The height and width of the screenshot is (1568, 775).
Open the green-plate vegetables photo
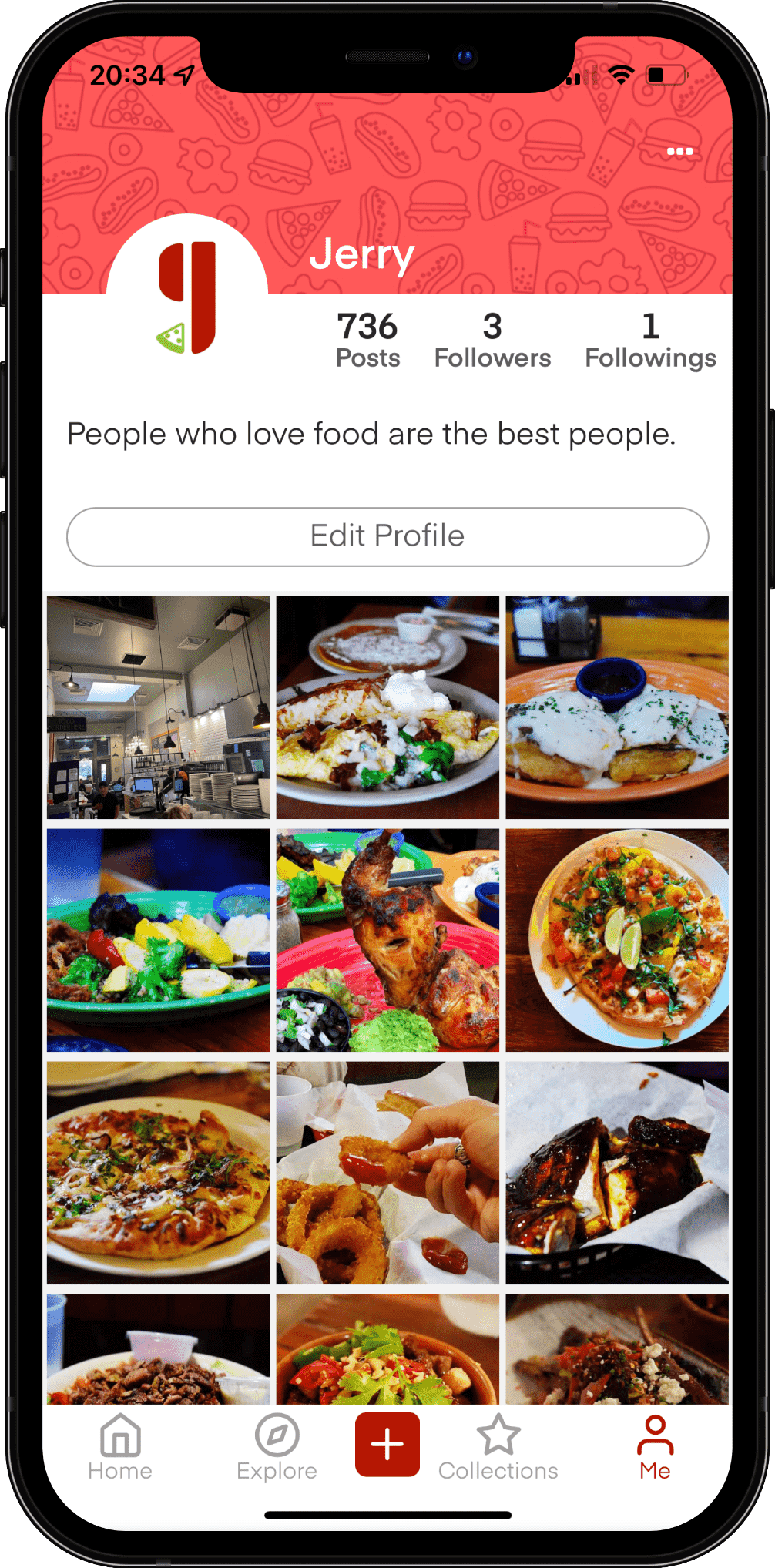point(159,940)
